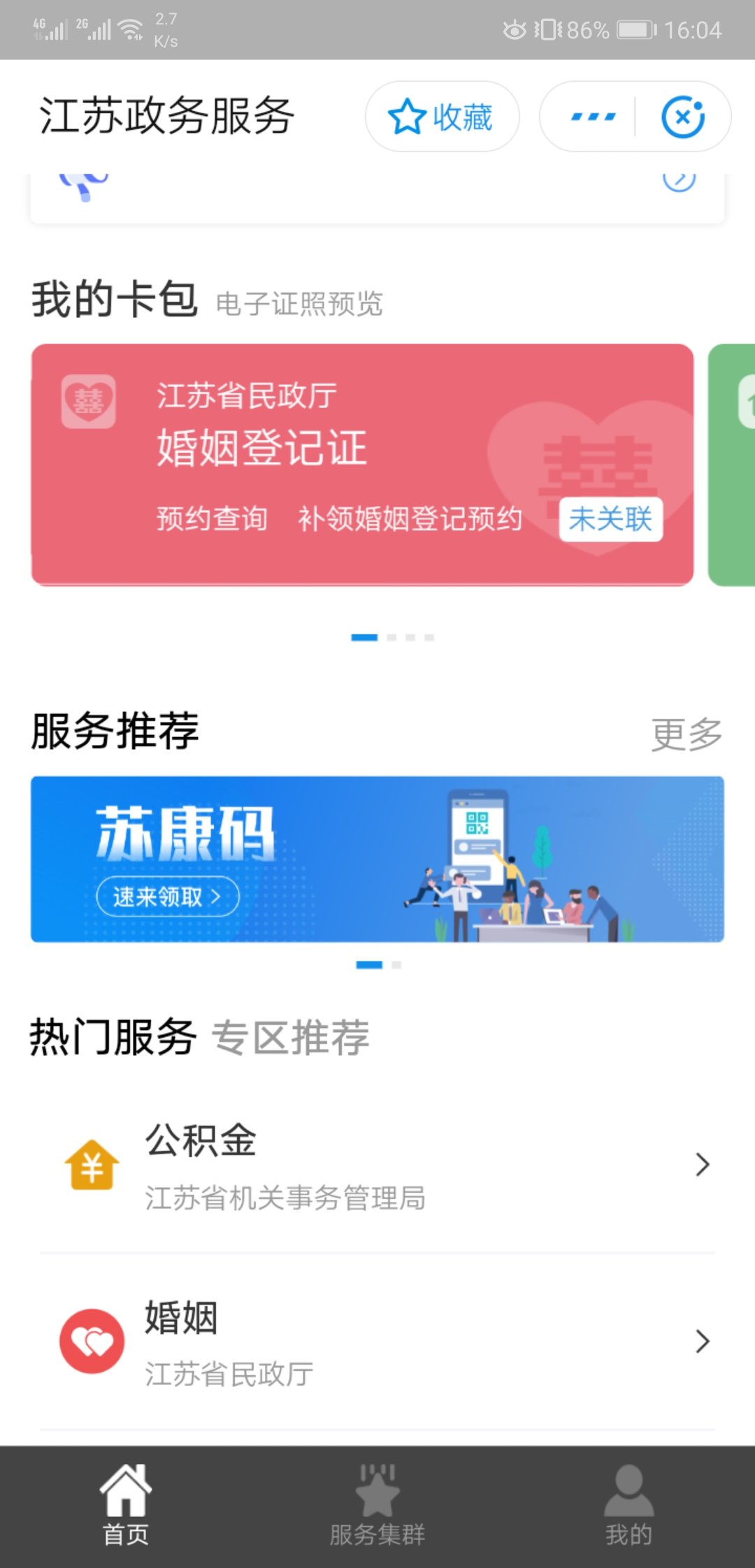This screenshot has width=755, height=1568.
Task: Open the 婚姻登记证 card
Action: pos(261,448)
